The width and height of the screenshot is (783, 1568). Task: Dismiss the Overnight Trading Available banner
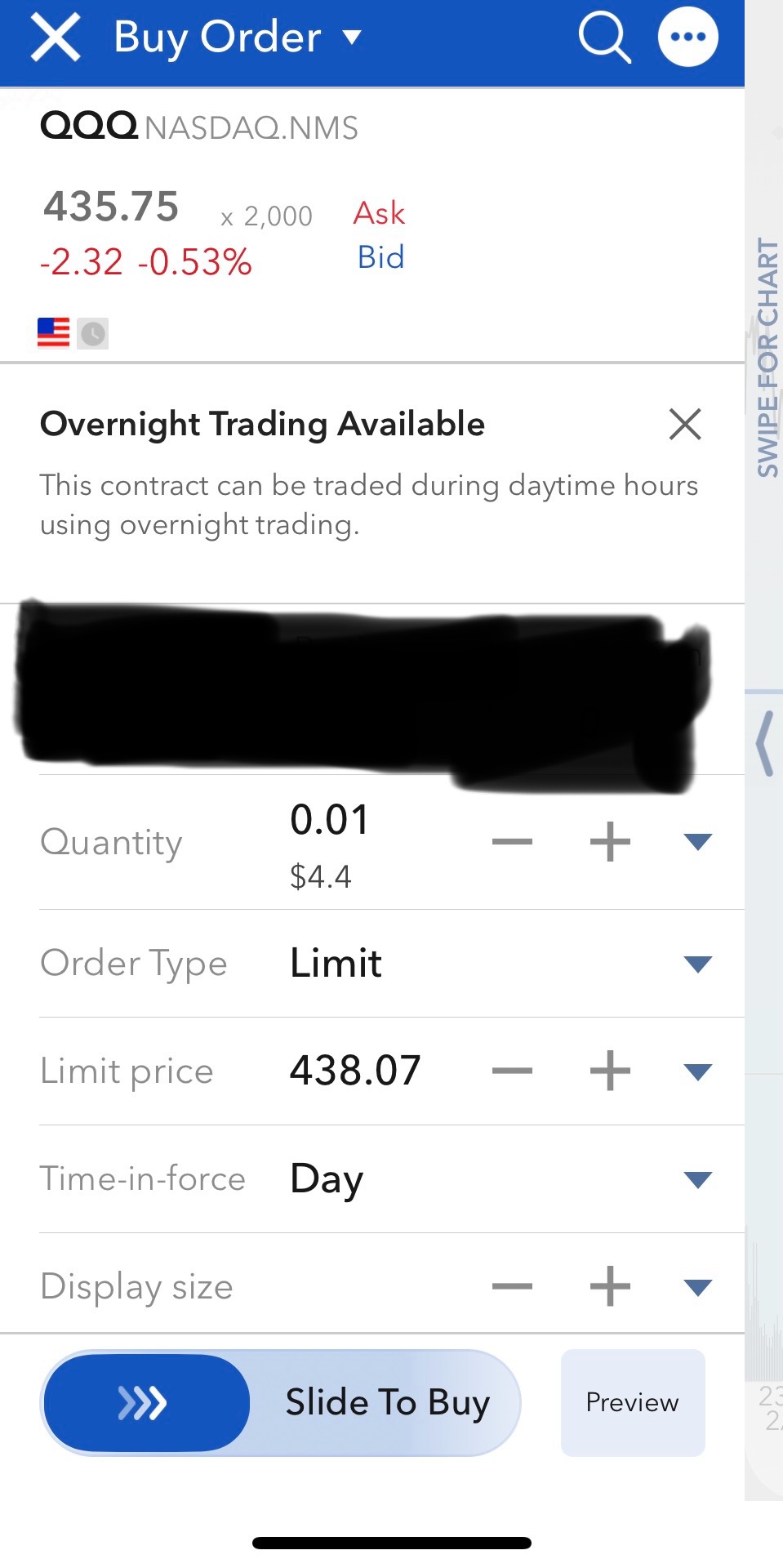point(685,424)
